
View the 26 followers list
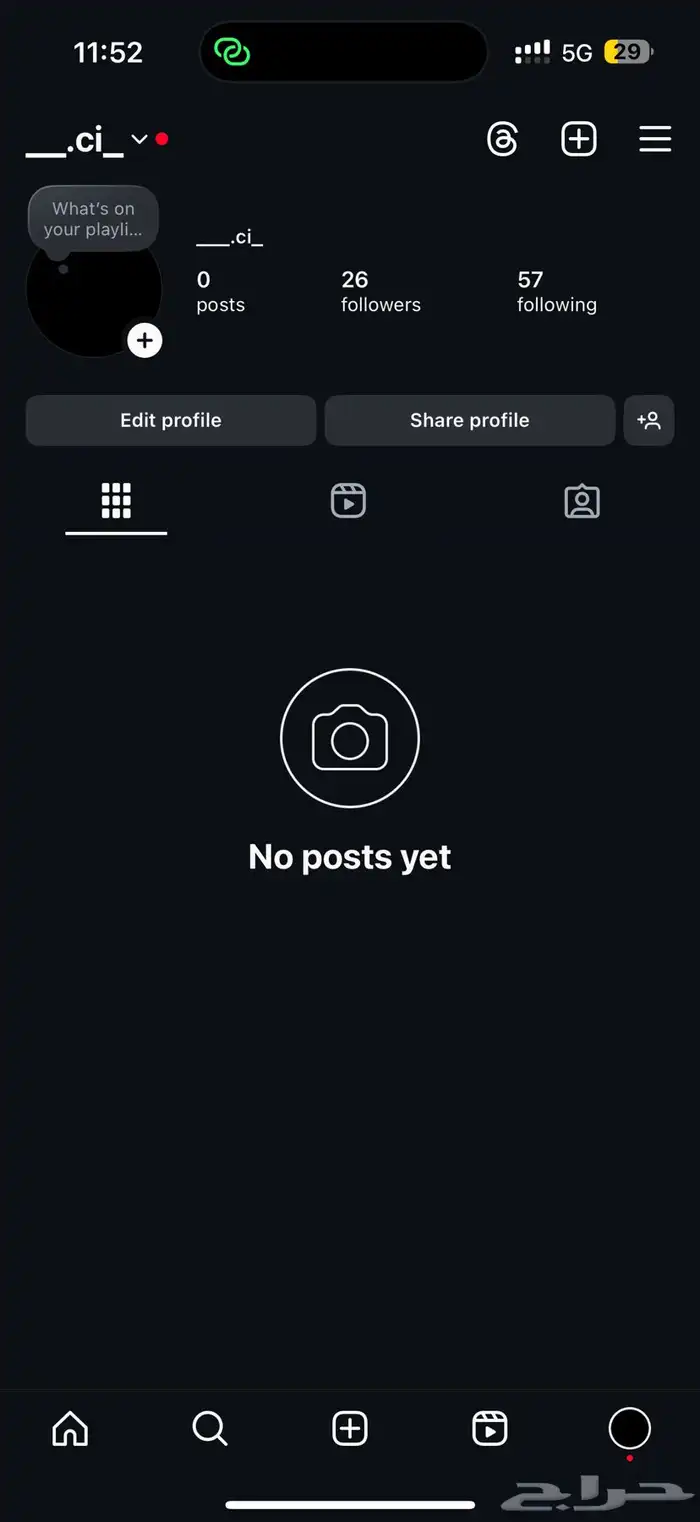point(380,291)
